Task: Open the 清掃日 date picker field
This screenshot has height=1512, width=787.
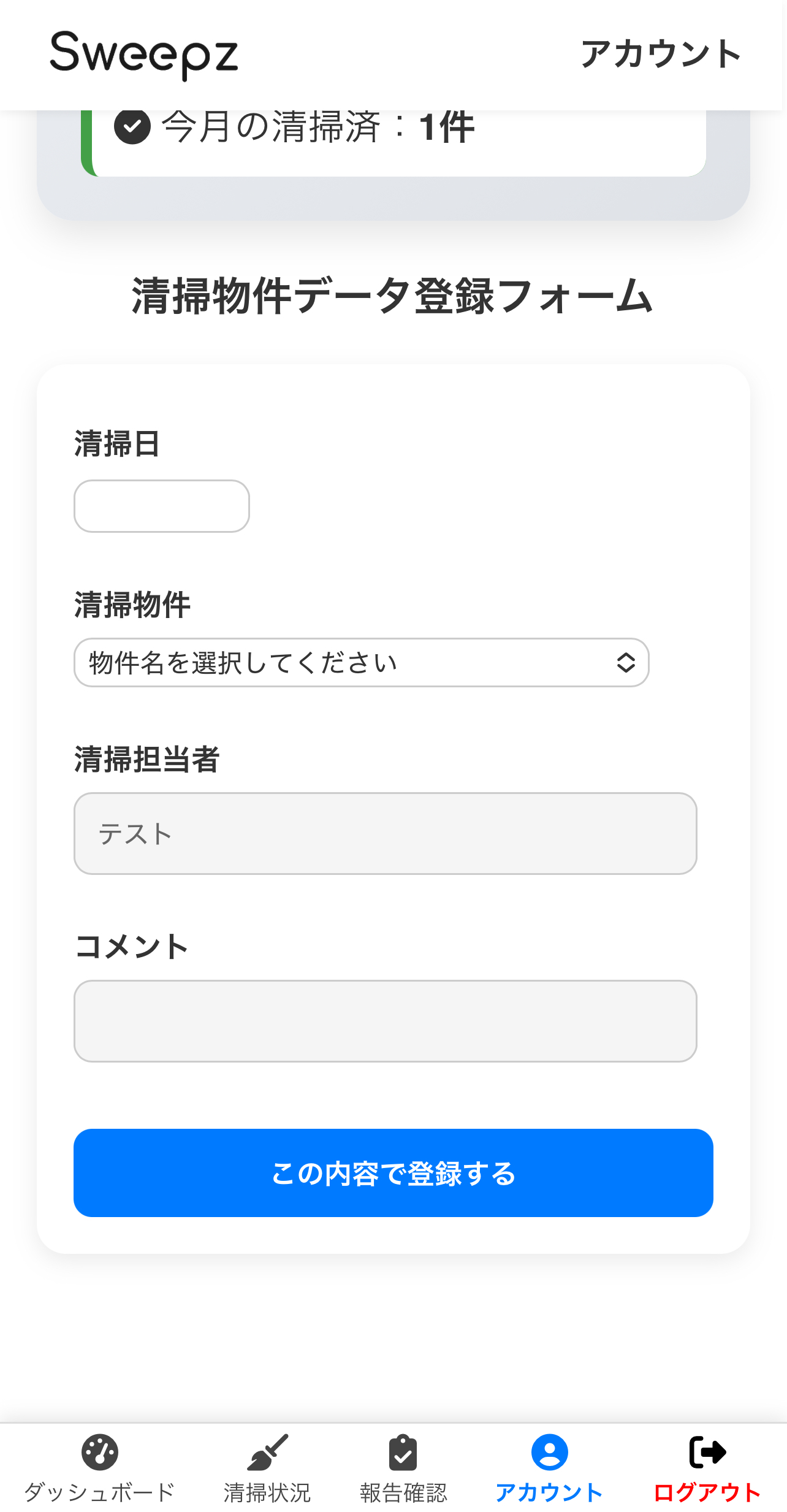Action: 161,506
